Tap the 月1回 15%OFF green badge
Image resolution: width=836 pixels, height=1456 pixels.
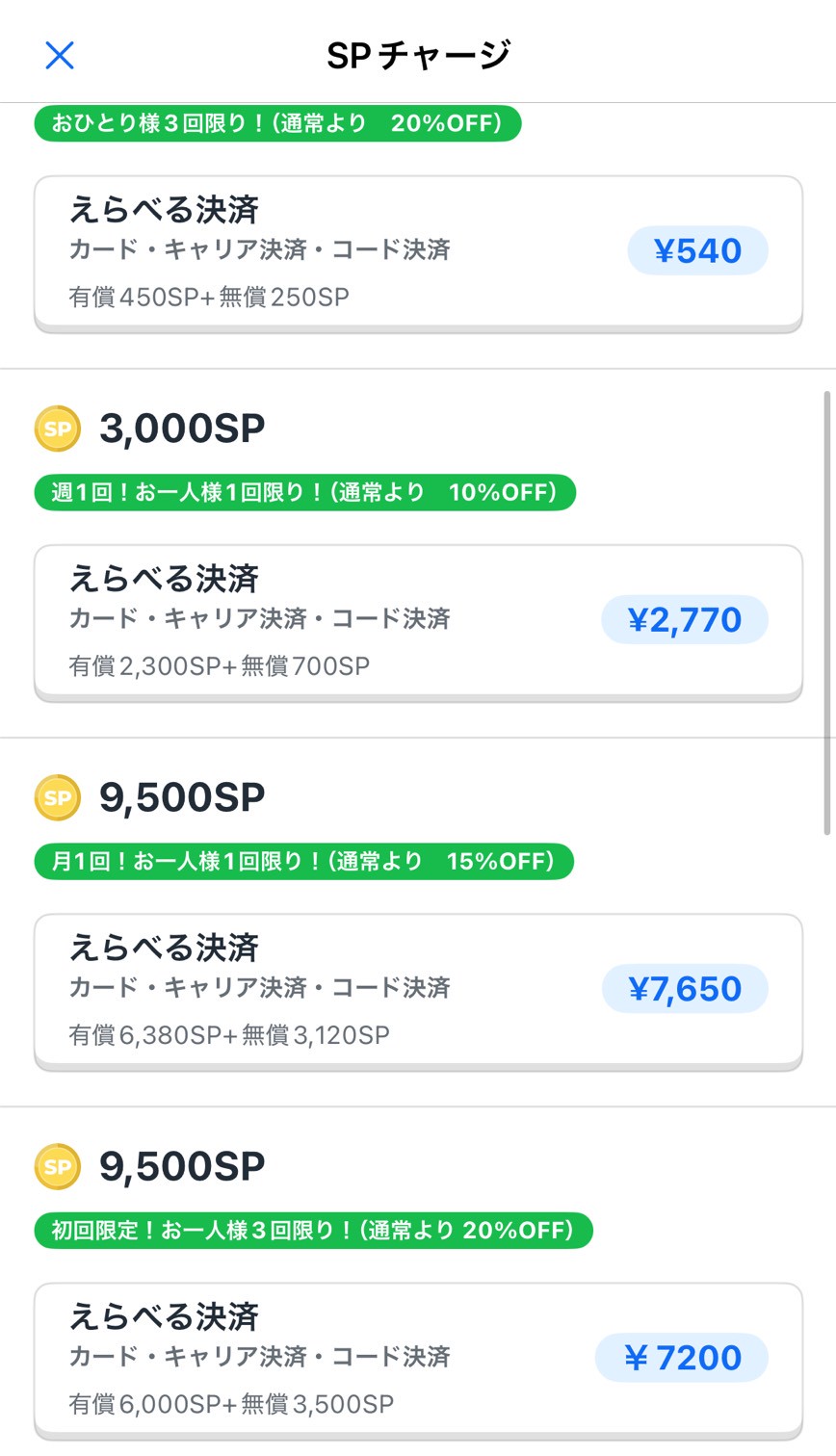pos(304,862)
